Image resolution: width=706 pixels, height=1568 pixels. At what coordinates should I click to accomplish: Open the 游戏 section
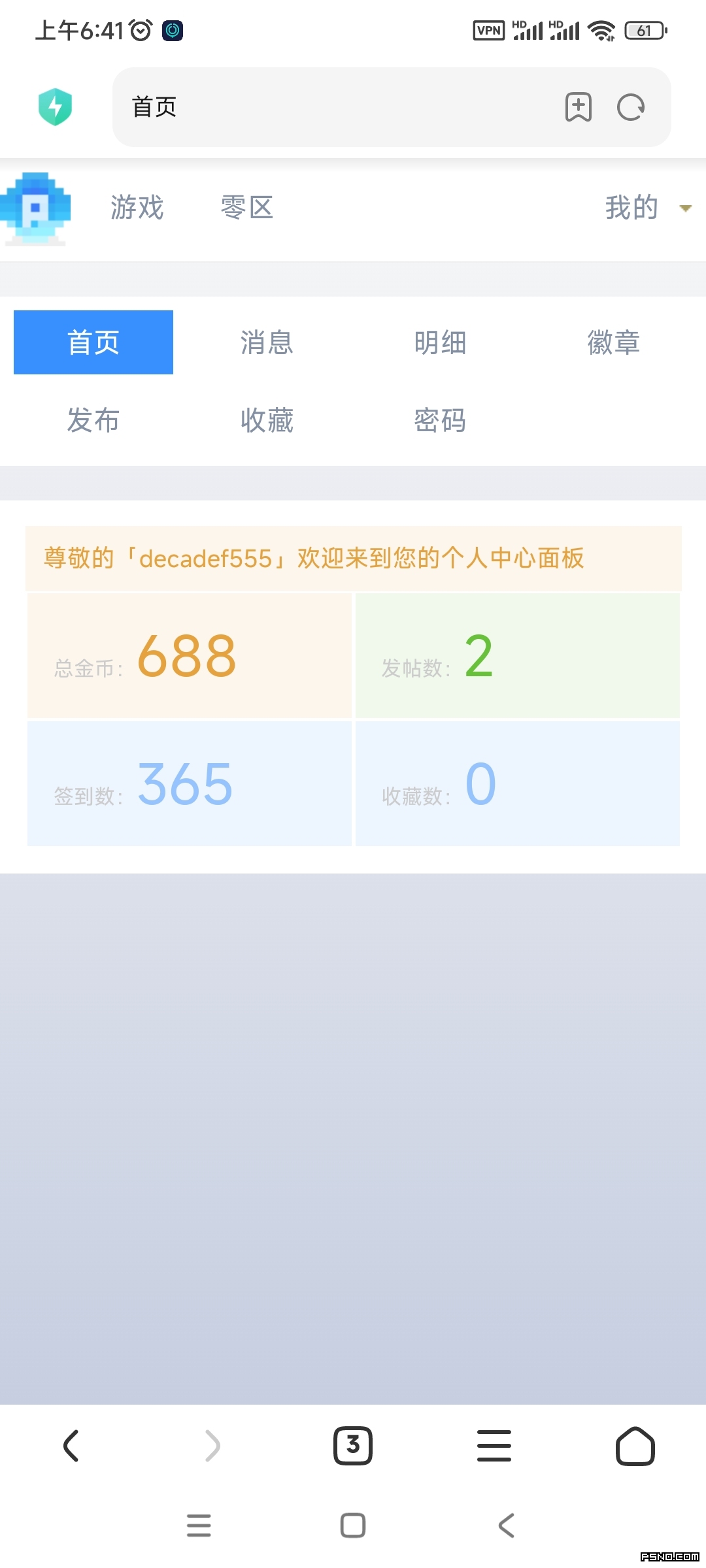(137, 208)
